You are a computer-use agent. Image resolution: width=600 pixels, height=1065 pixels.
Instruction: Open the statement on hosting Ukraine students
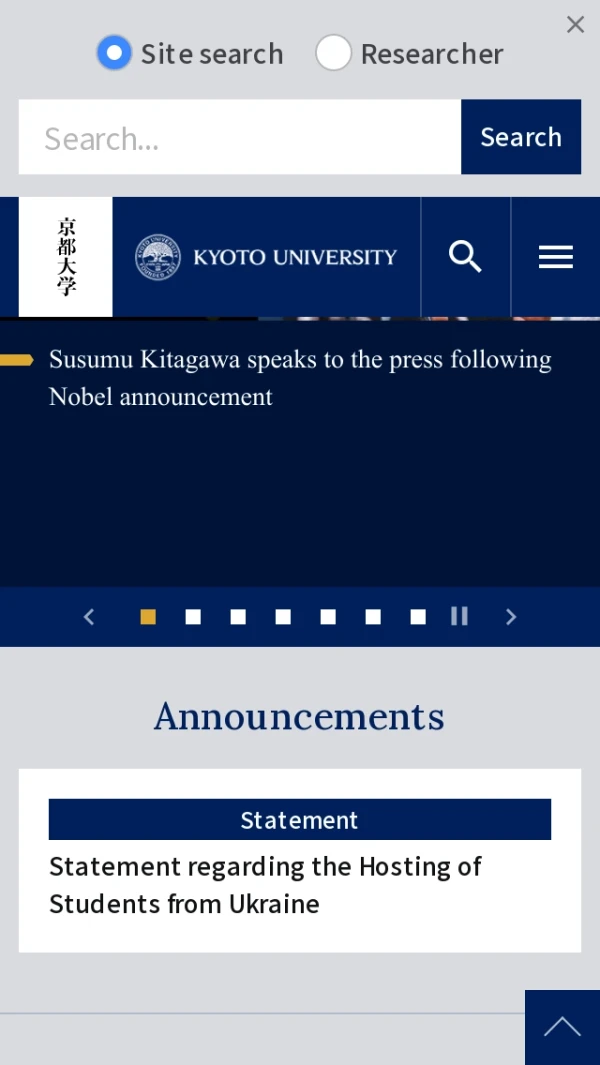(265, 885)
